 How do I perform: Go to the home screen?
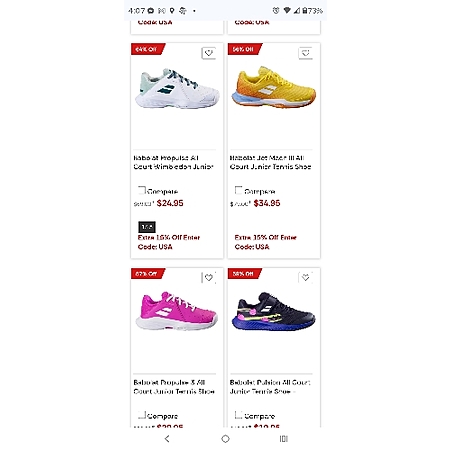point(225,439)
